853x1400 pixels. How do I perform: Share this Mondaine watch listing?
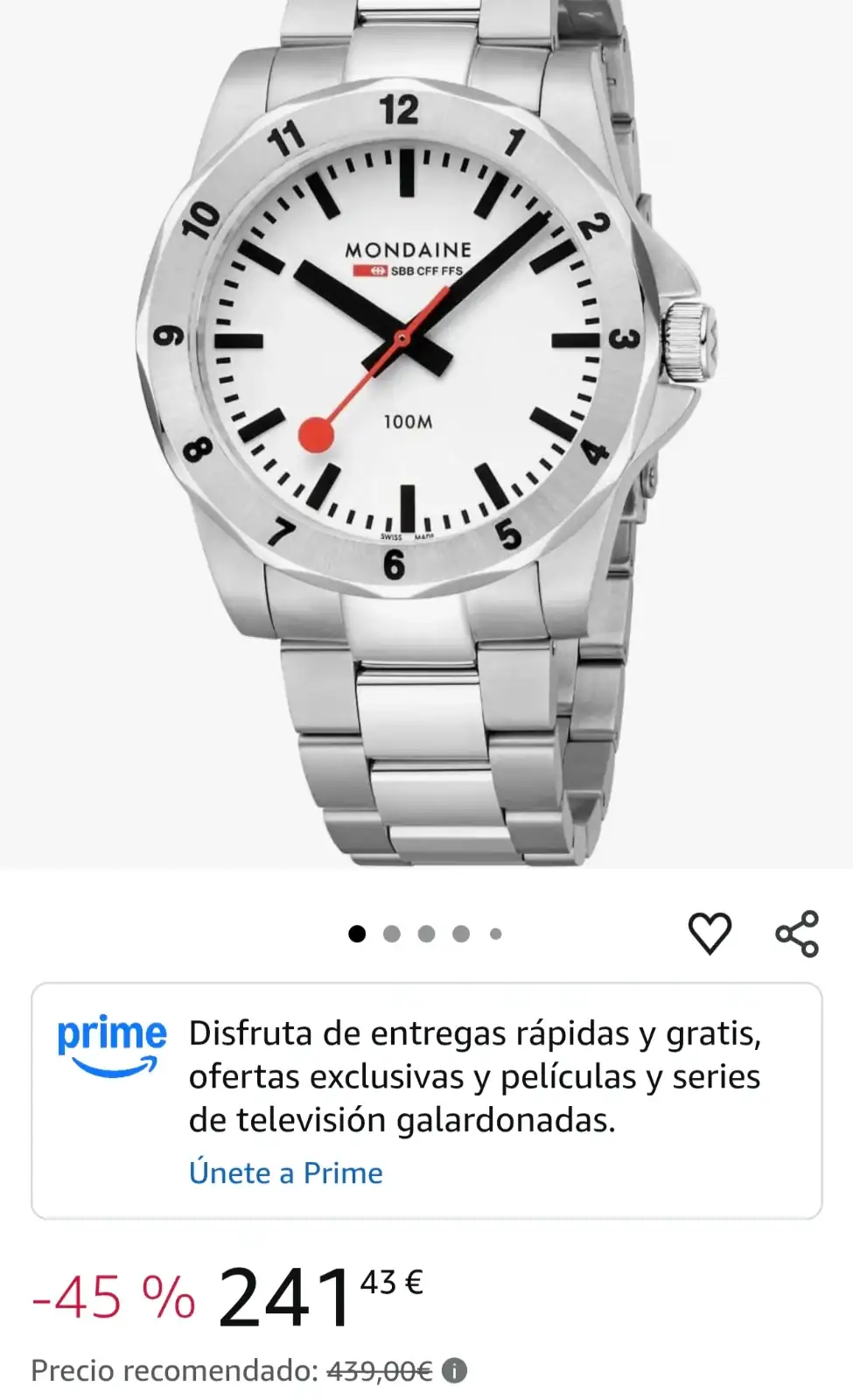[x=797, y=933]
